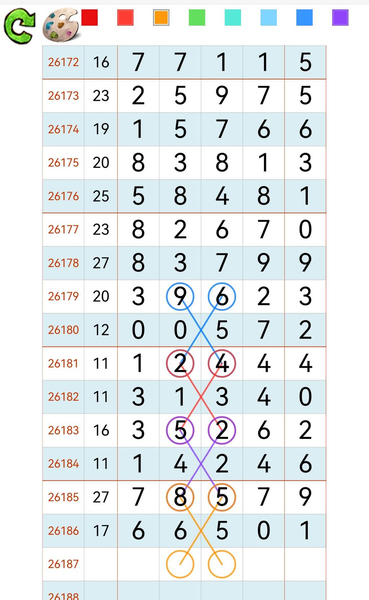Pick the orange color swatch

click(161, 18)
